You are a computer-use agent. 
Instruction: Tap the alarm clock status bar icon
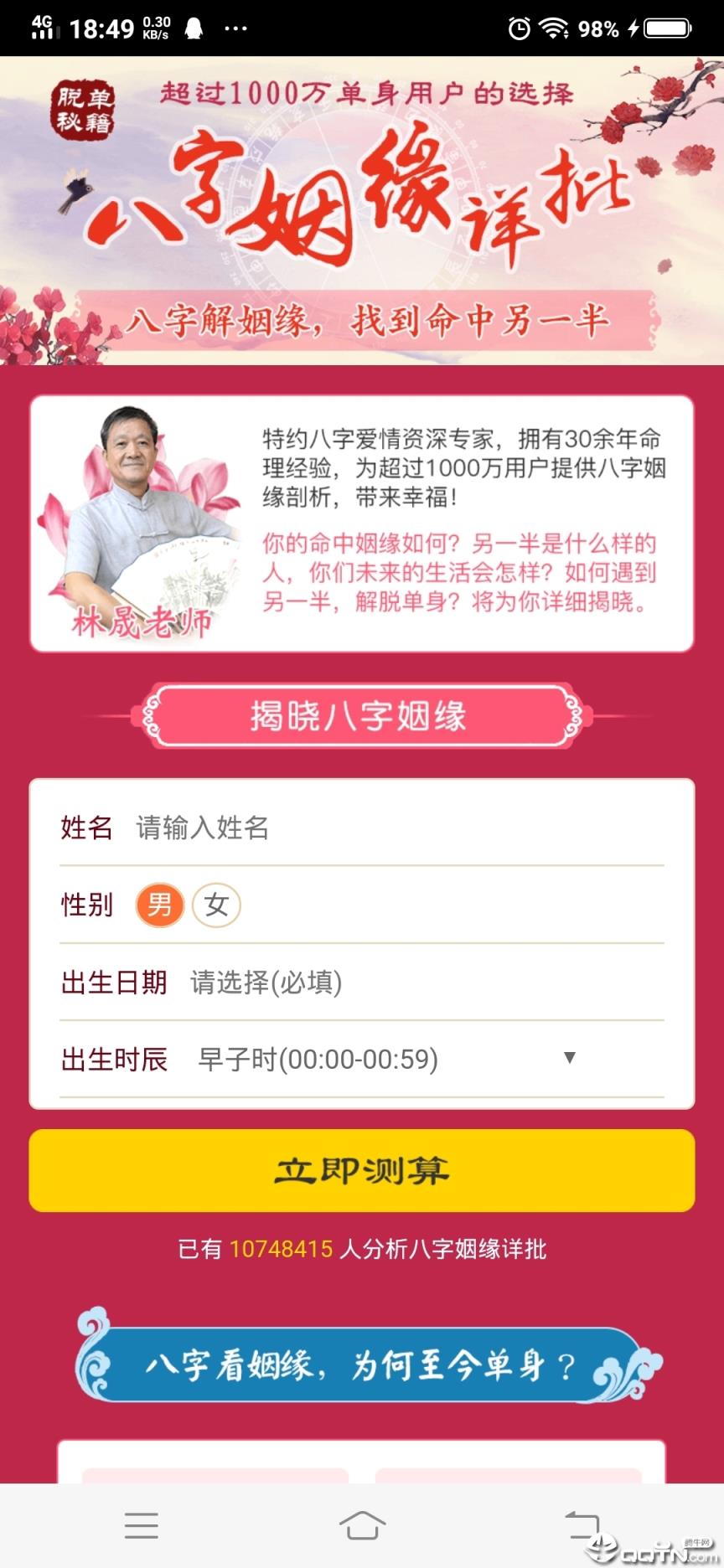point(520,26)
